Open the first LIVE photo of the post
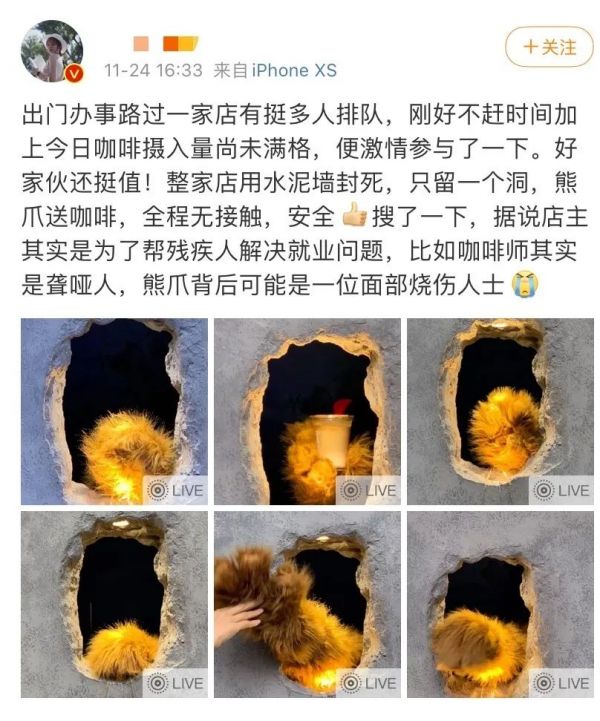This screenshot has height=721, width=600. [x=114, y=411]
